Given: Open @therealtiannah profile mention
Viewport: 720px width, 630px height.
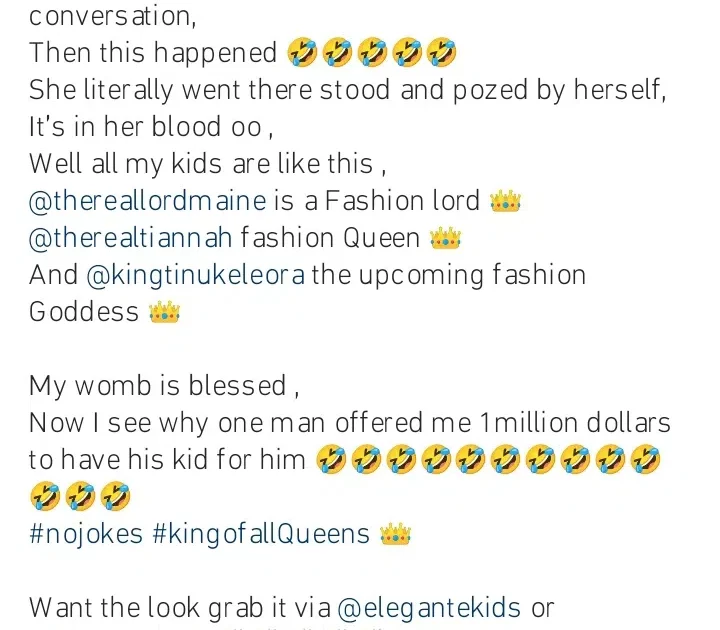Looking at the screenshot, I should click(132, 237).
